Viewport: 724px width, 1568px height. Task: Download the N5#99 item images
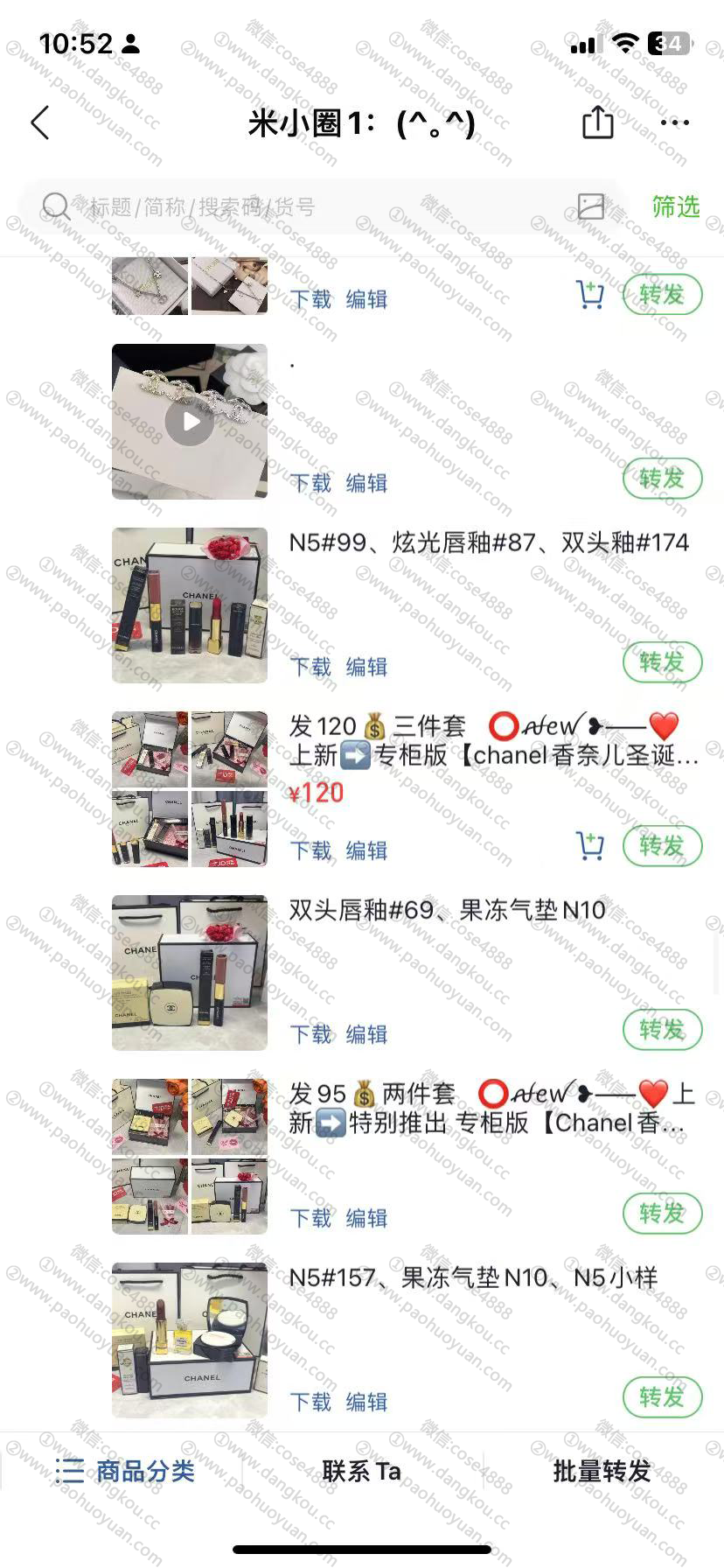tap(310, 667)
